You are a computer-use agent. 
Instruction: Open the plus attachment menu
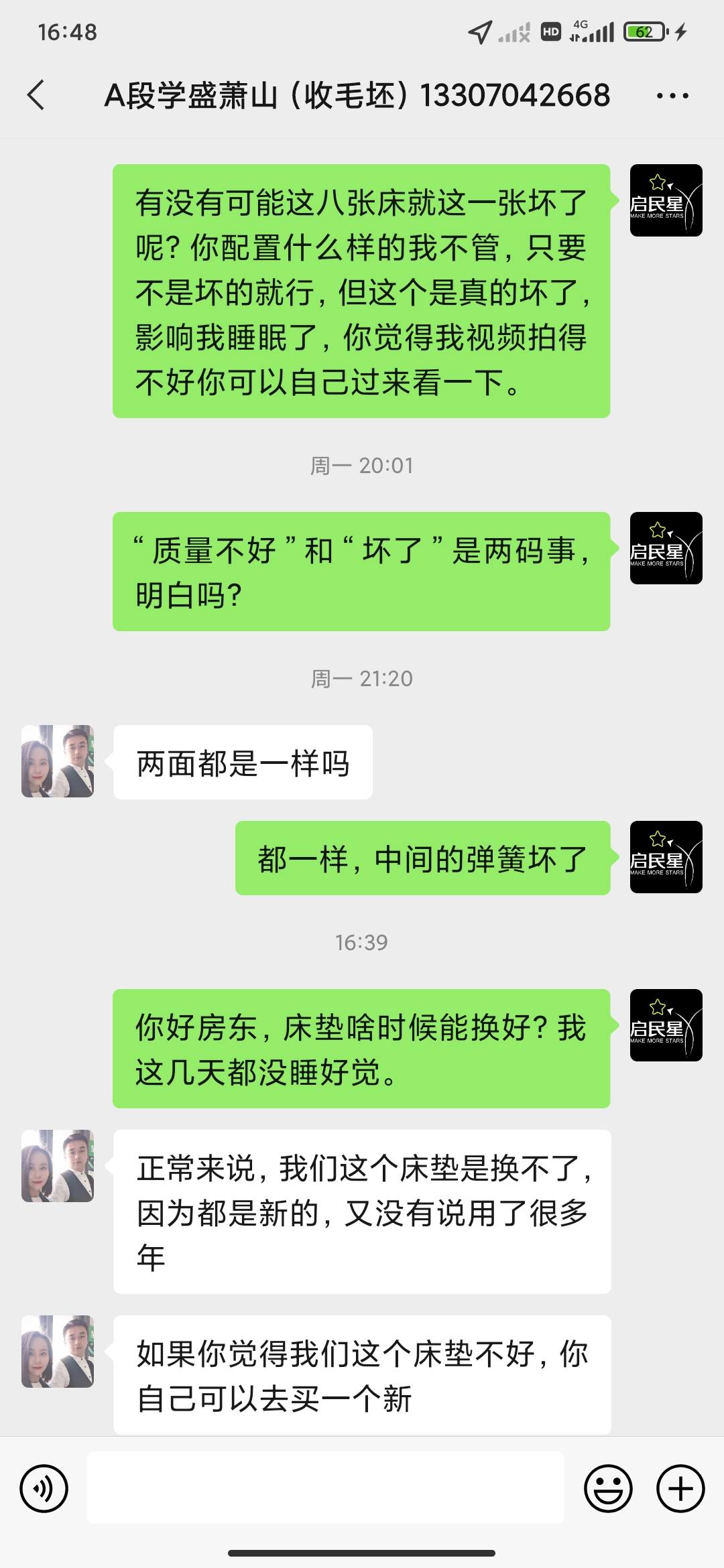pyautogui.click(x=680, y=1489)
